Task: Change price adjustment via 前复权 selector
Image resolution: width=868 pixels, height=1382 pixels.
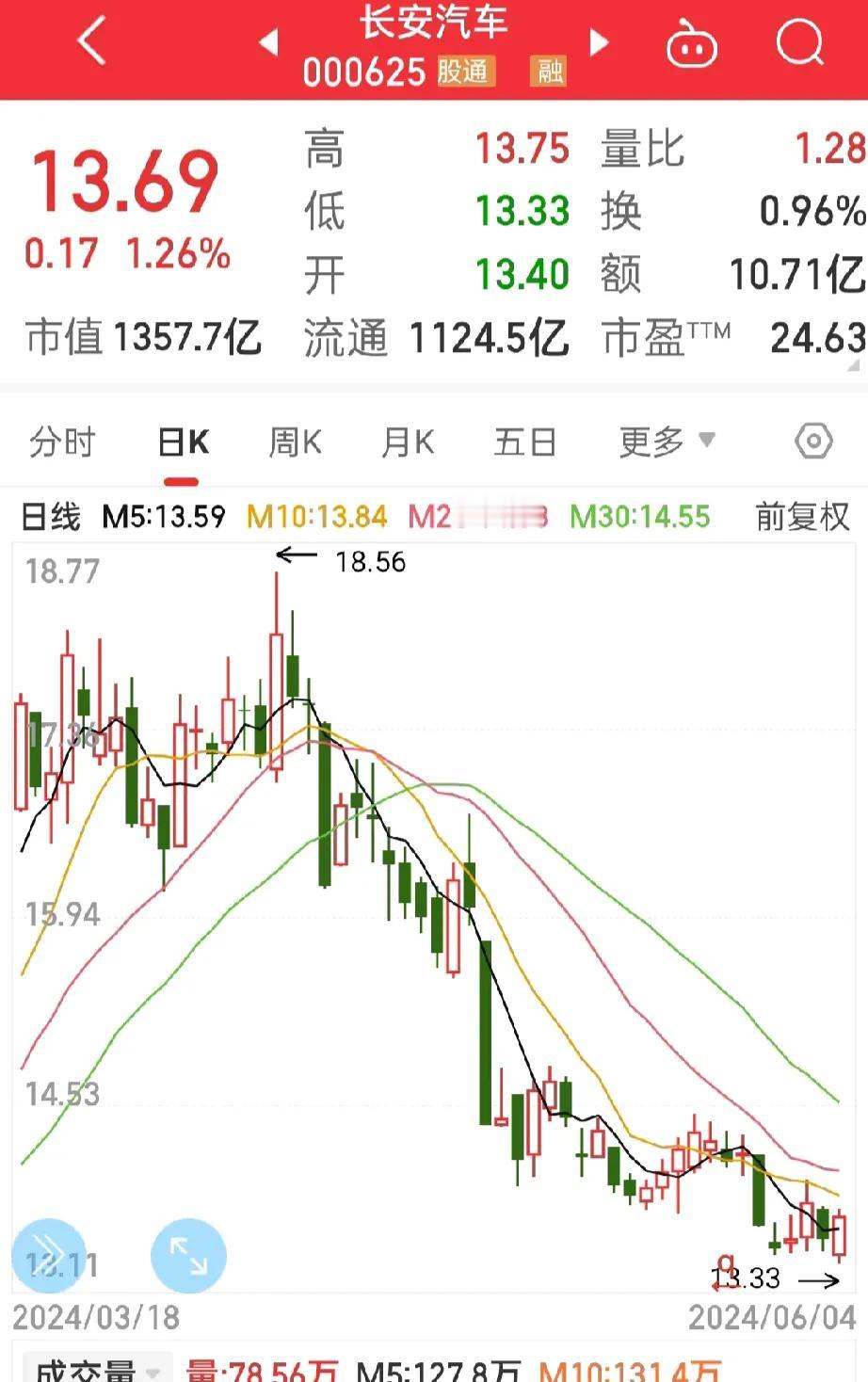Action: [802, 517]
